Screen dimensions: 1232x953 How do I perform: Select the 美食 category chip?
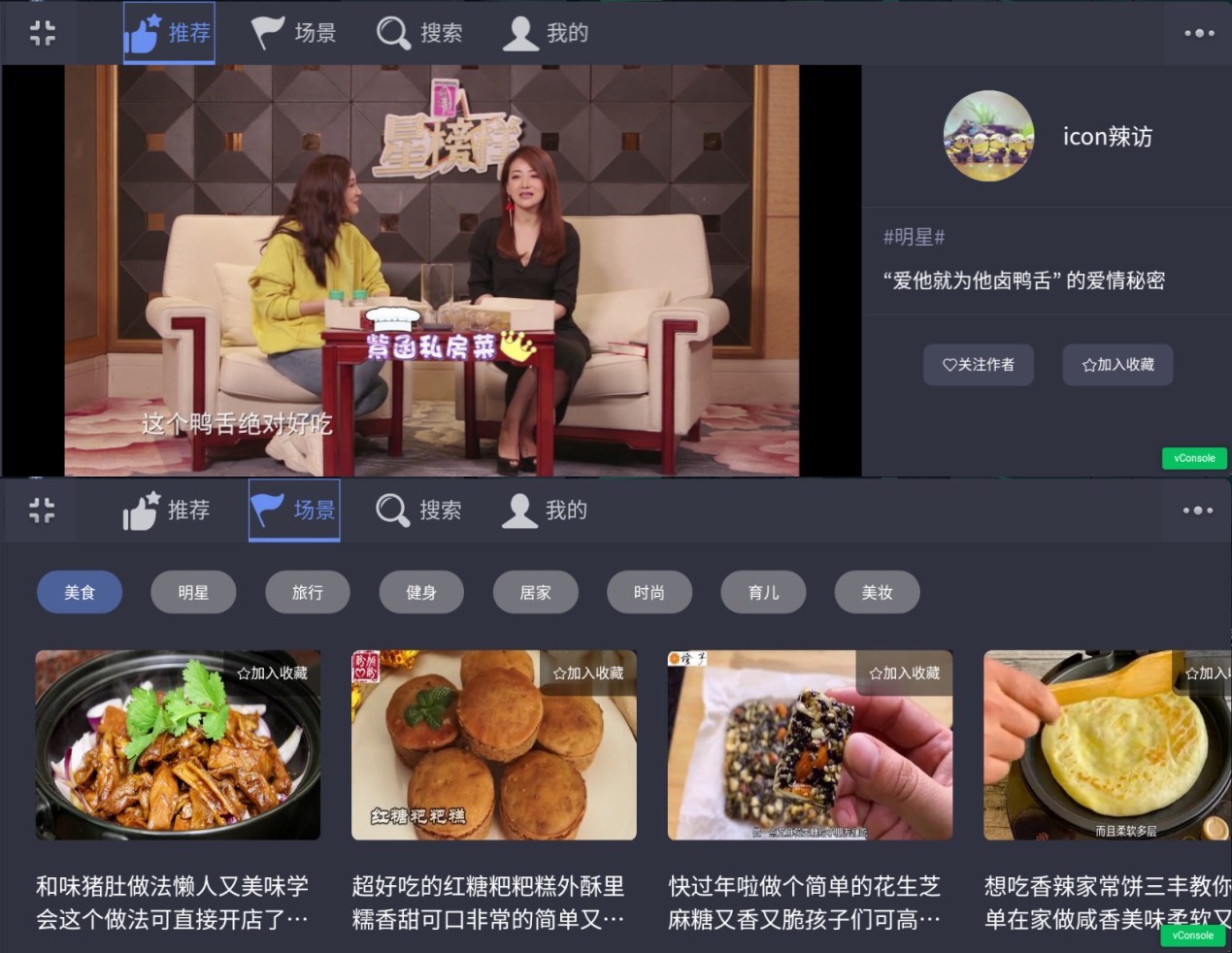pos(80,592)
